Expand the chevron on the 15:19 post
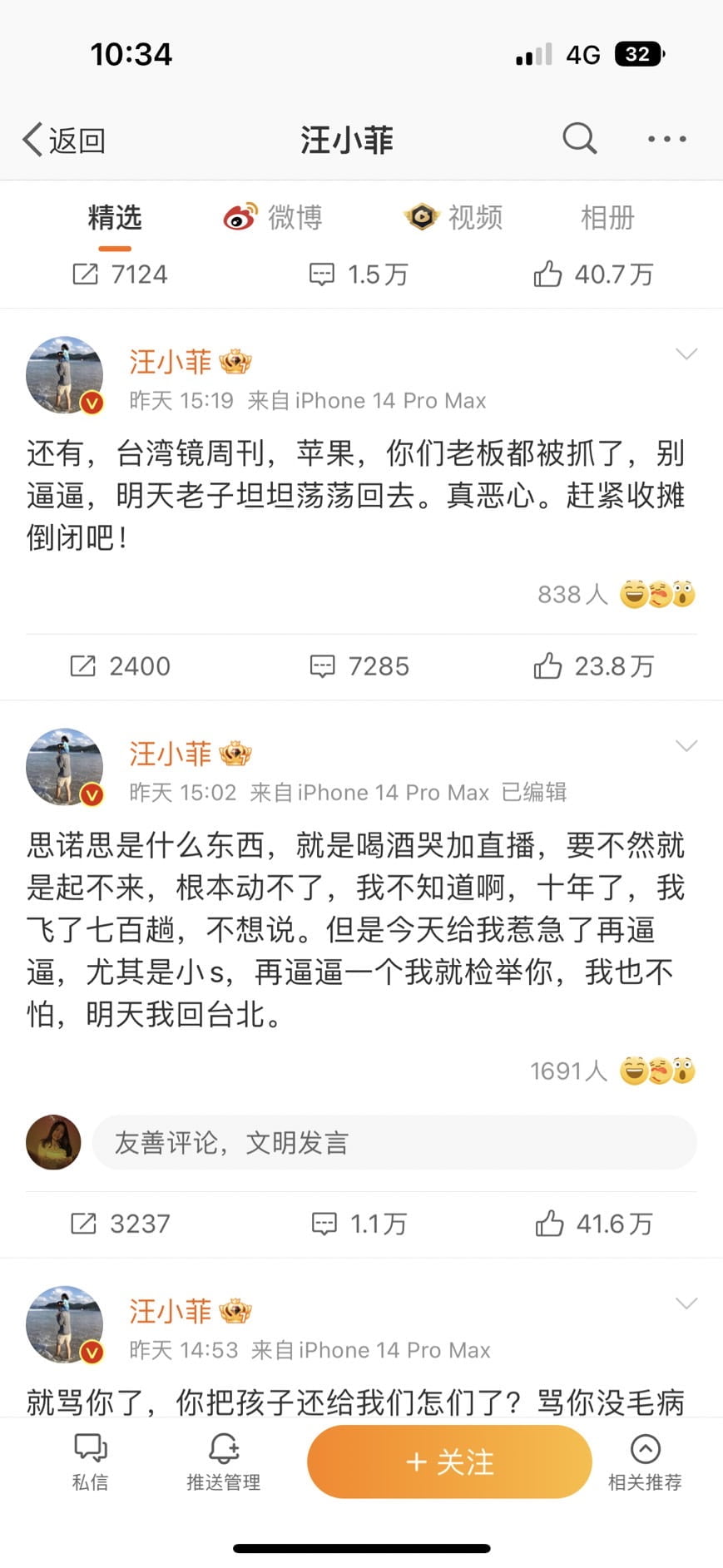723x1568 pixels. point(686,354)
